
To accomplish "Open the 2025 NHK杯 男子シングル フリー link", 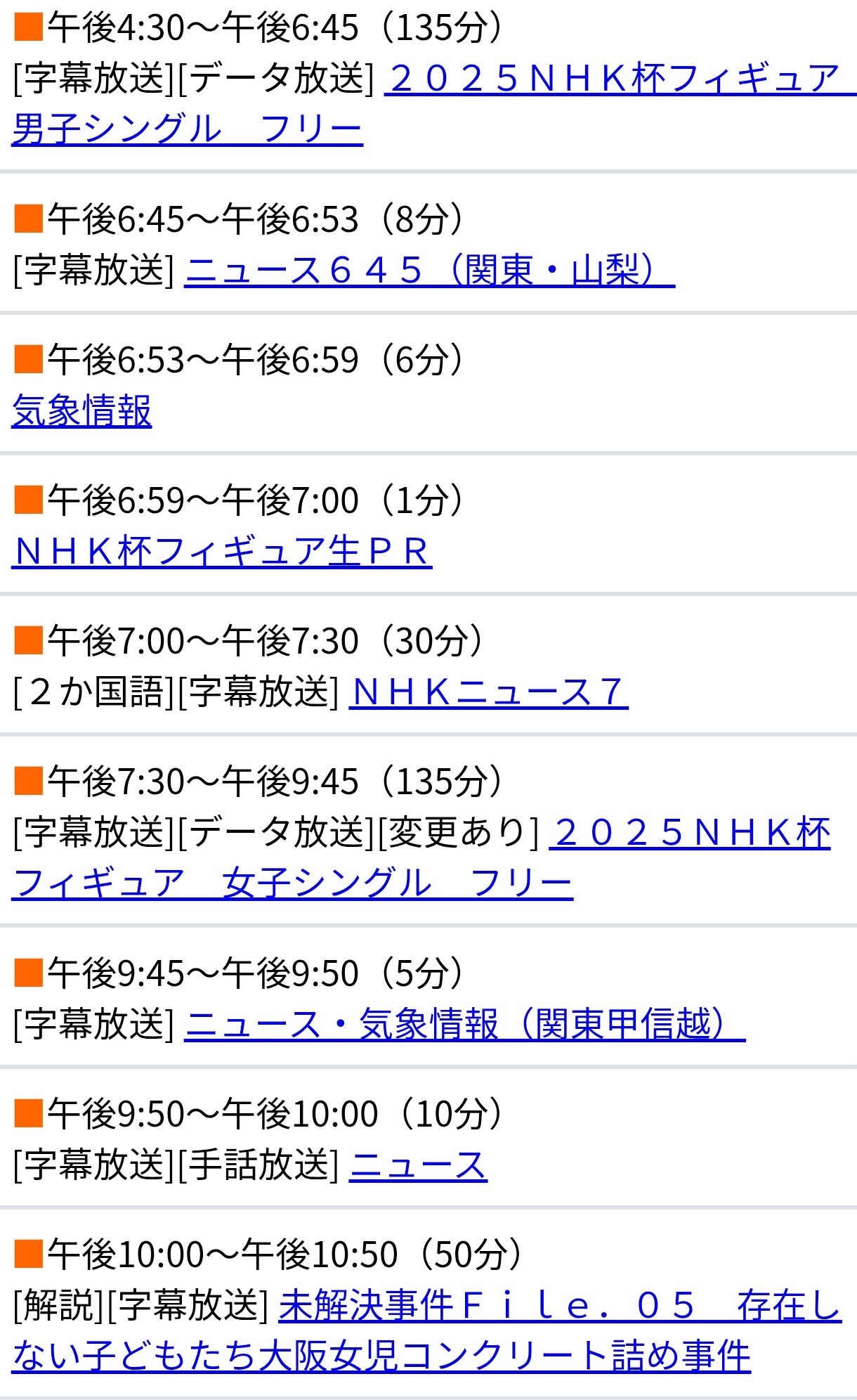I will (618, 78).
